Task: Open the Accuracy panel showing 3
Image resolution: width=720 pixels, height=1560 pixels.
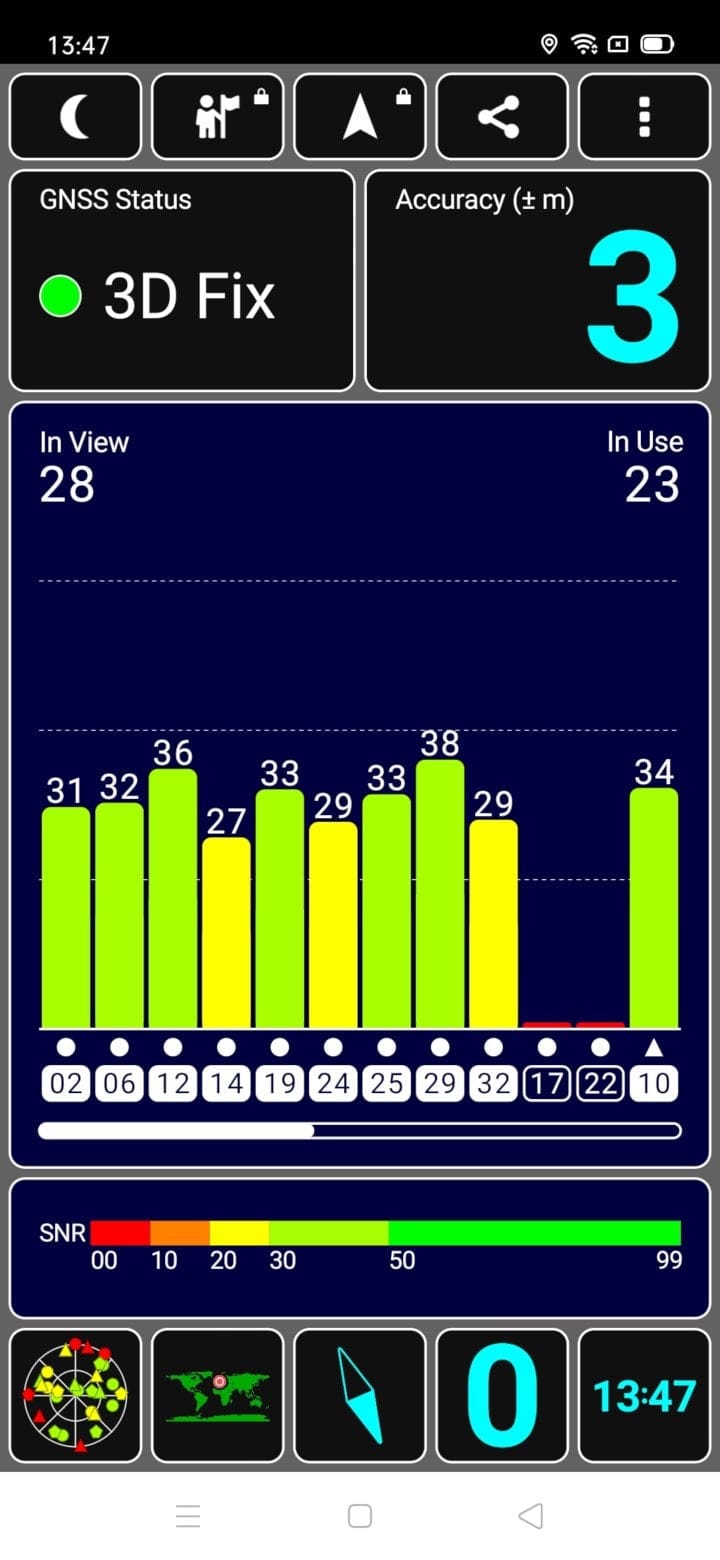Action: pyautogui.click(x=538, y=280)
